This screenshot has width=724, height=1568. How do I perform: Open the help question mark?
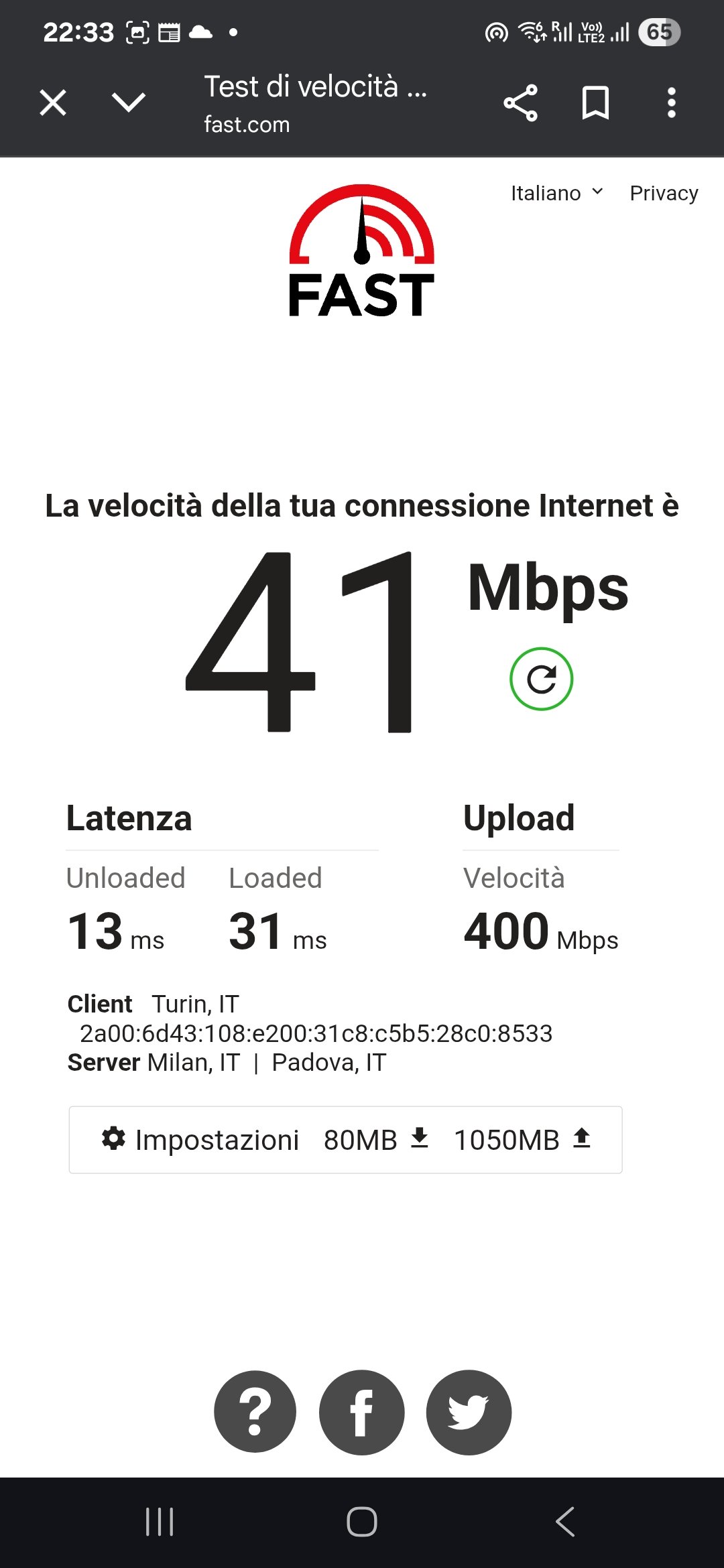(255, 1412)
